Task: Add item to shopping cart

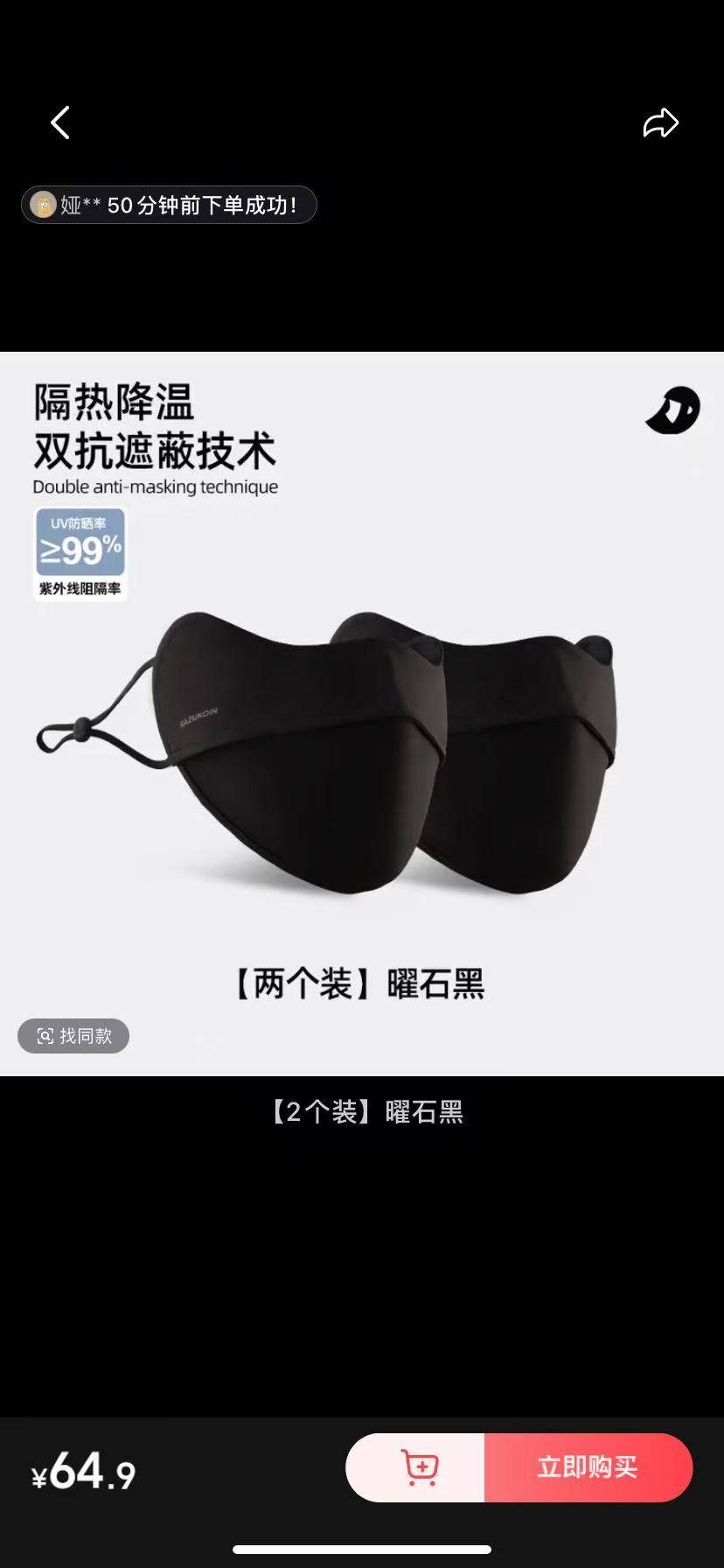Action: point(418,1467)
